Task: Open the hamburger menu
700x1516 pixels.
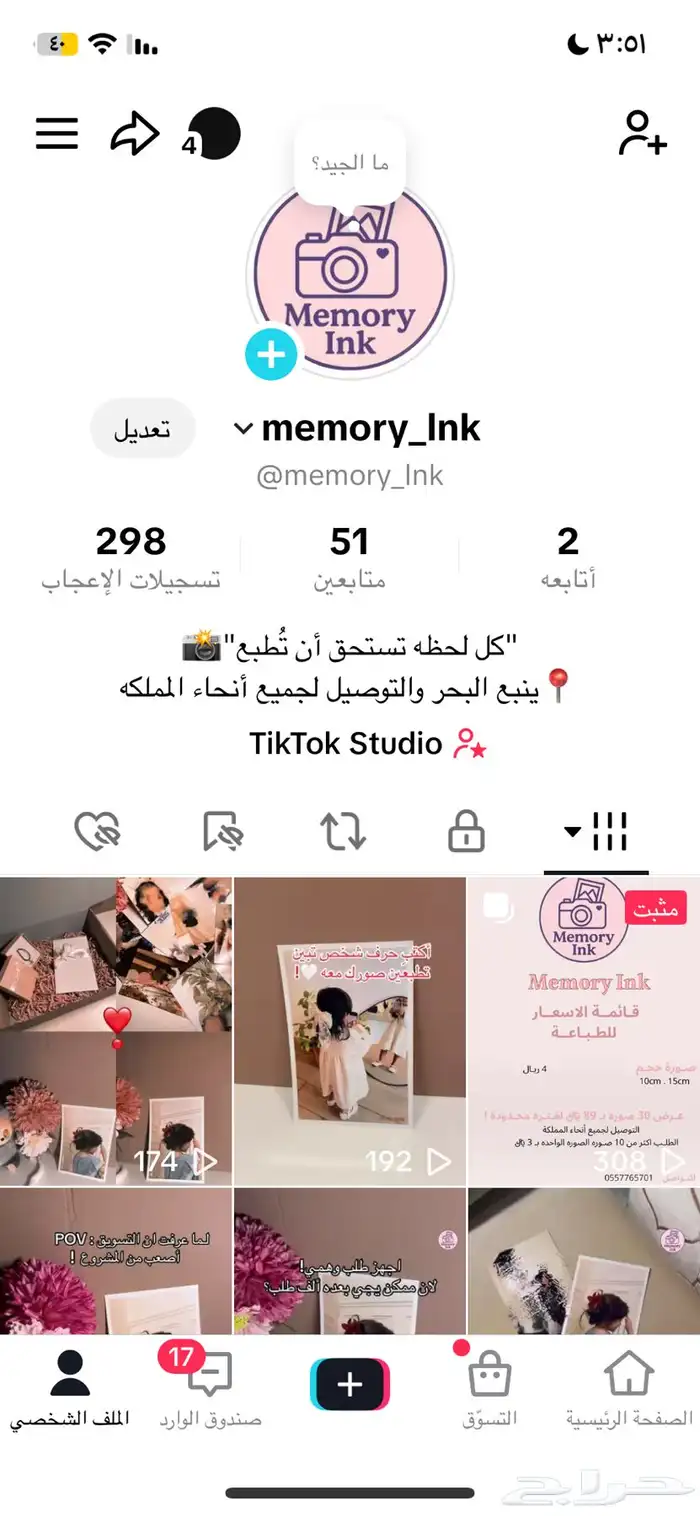Action: [57, 134]
